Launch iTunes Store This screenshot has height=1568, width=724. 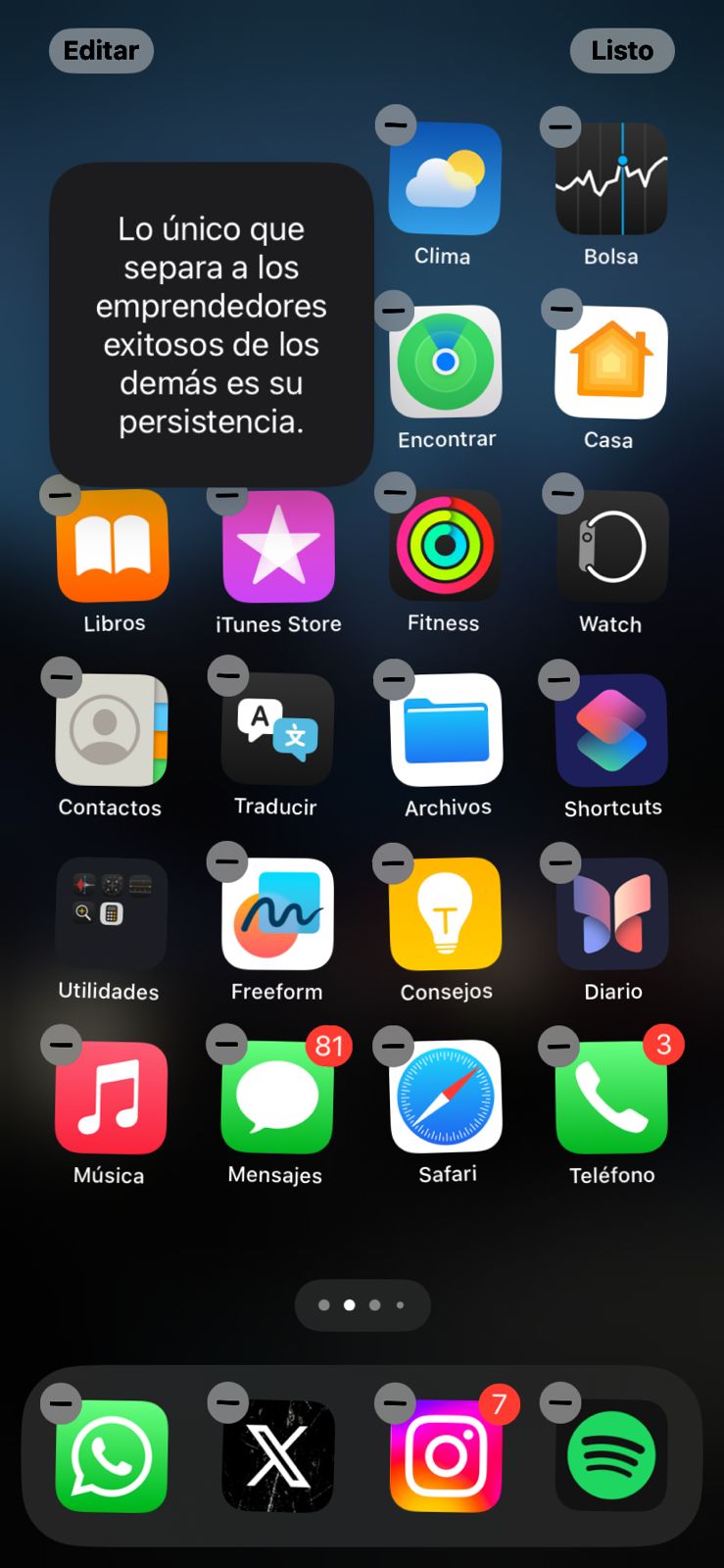pyautogui.click(x=277, y=546)
